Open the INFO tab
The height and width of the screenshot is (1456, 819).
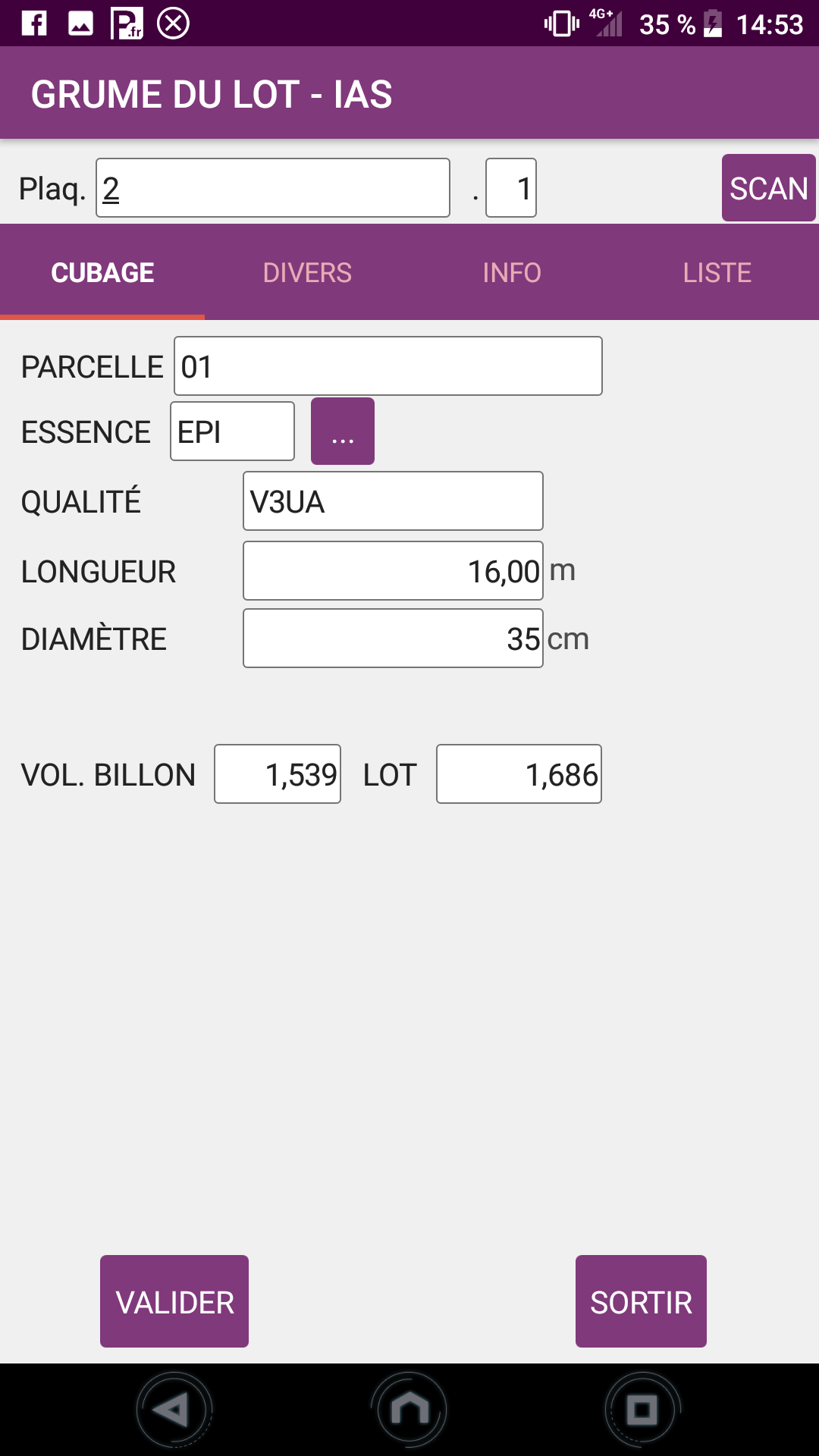pos(512,273)
